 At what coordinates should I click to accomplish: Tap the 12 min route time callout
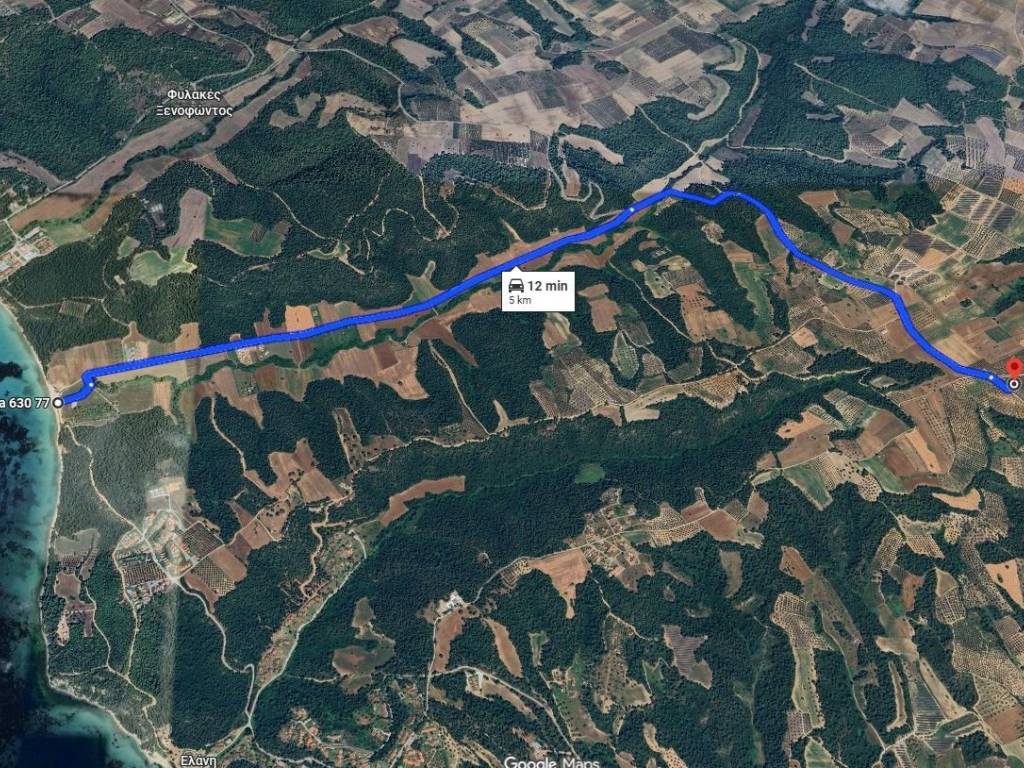click(538, 292)
